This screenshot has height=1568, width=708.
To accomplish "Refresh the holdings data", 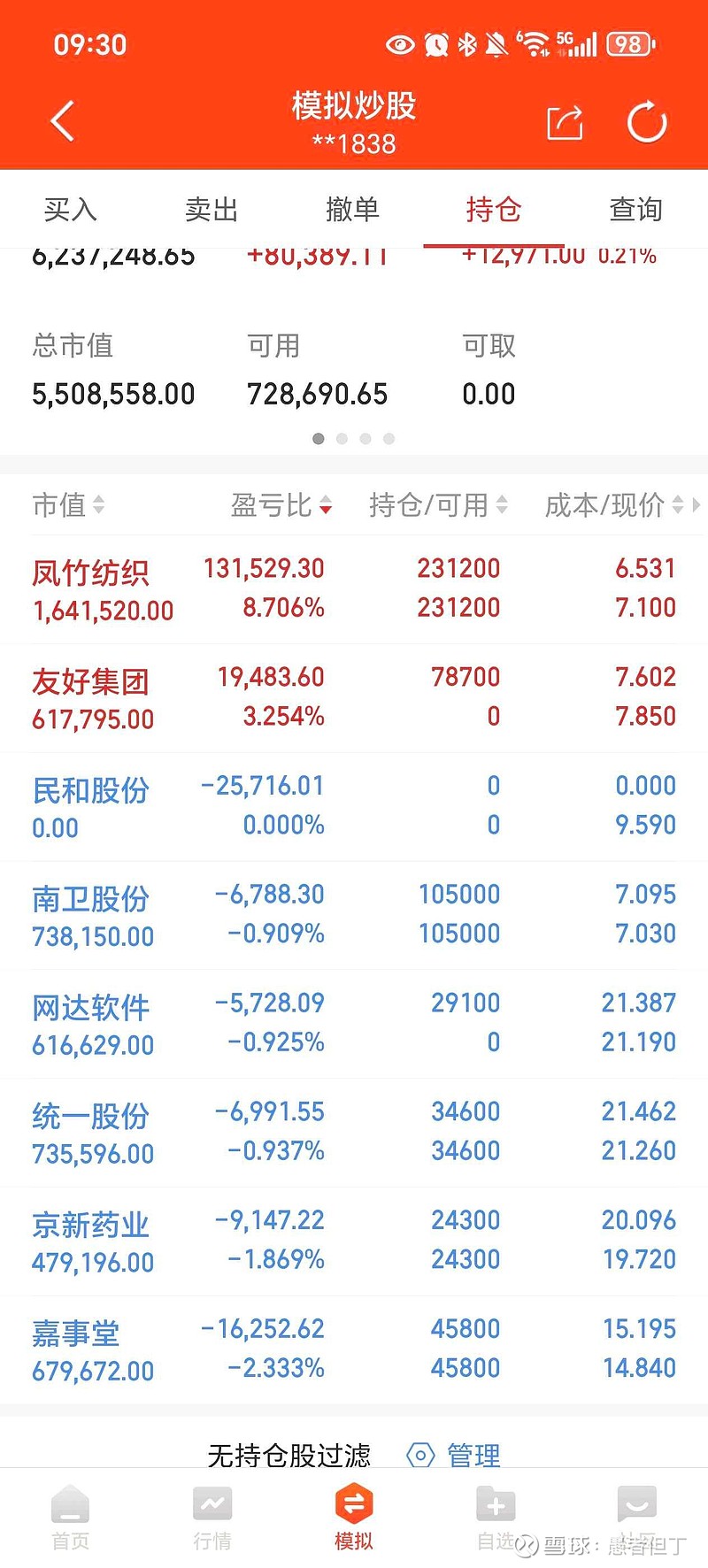I will coord(647,122).
